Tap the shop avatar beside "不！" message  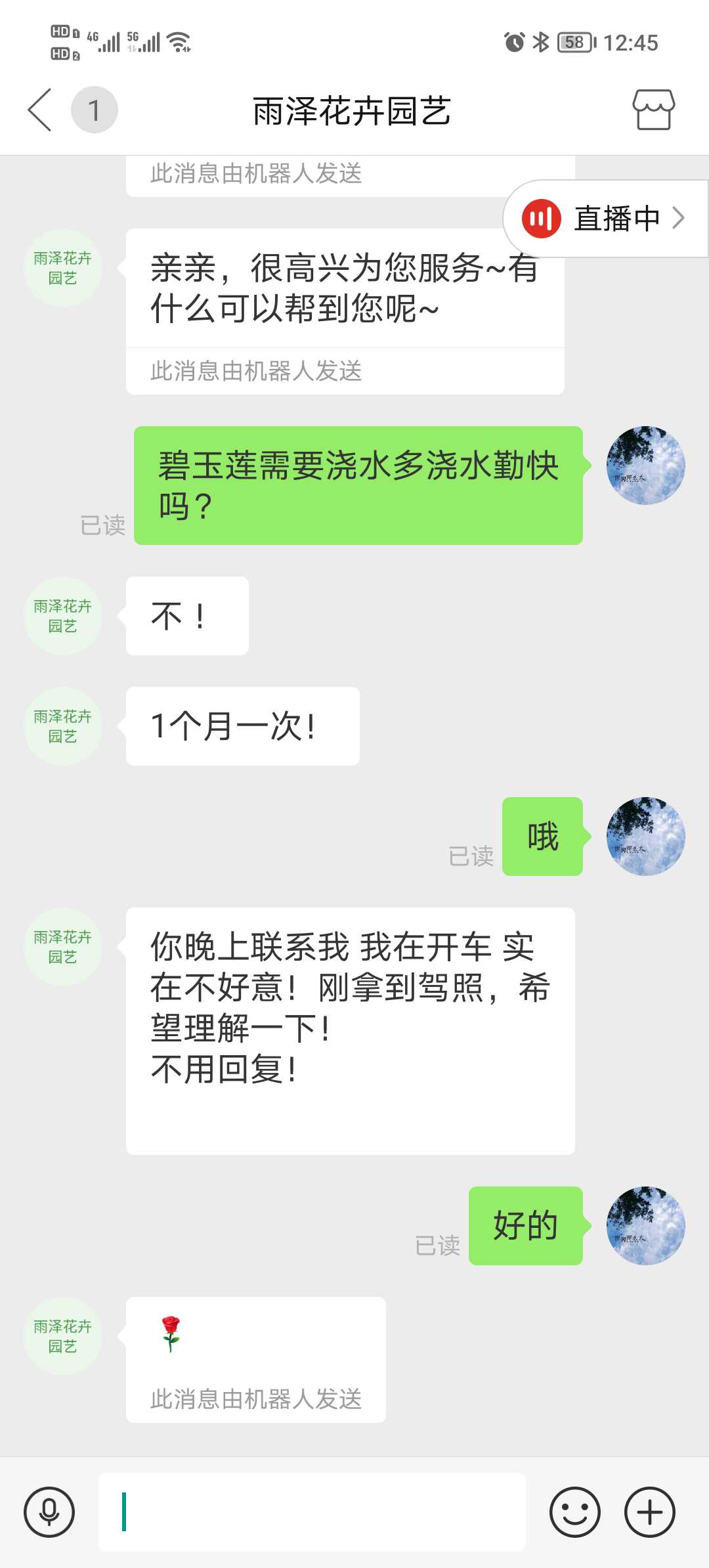(x=63, y=616)
